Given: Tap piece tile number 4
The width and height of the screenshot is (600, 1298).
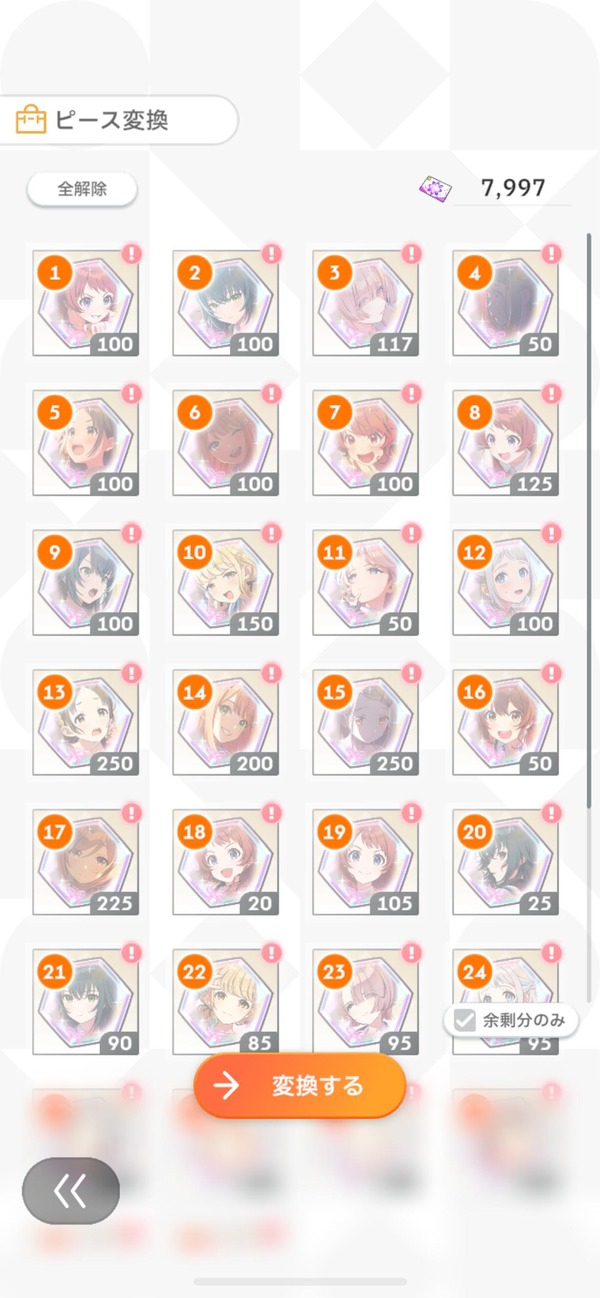Looking at the screenshot, I should tap(505, 303).
